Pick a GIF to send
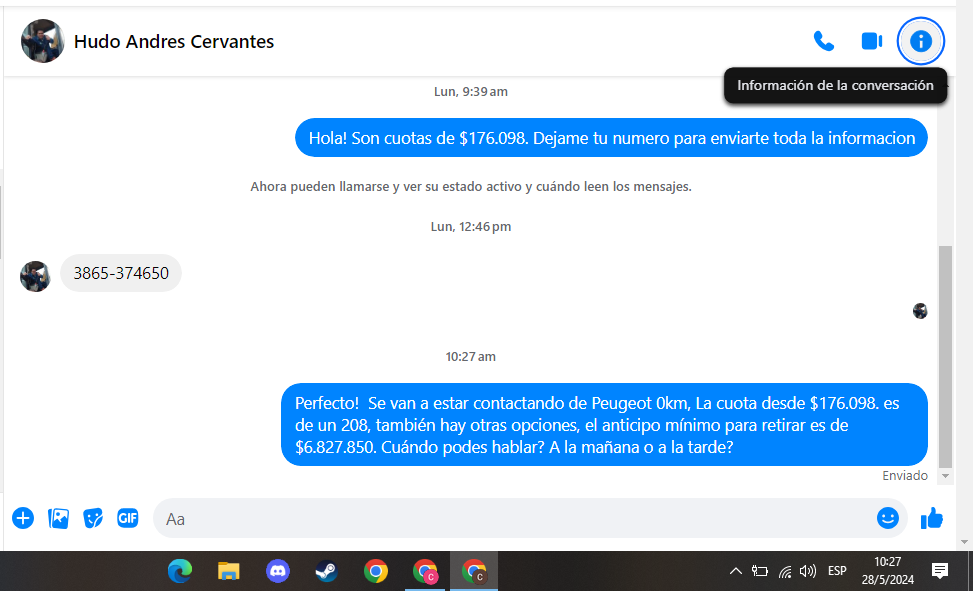 pos(127,518)
